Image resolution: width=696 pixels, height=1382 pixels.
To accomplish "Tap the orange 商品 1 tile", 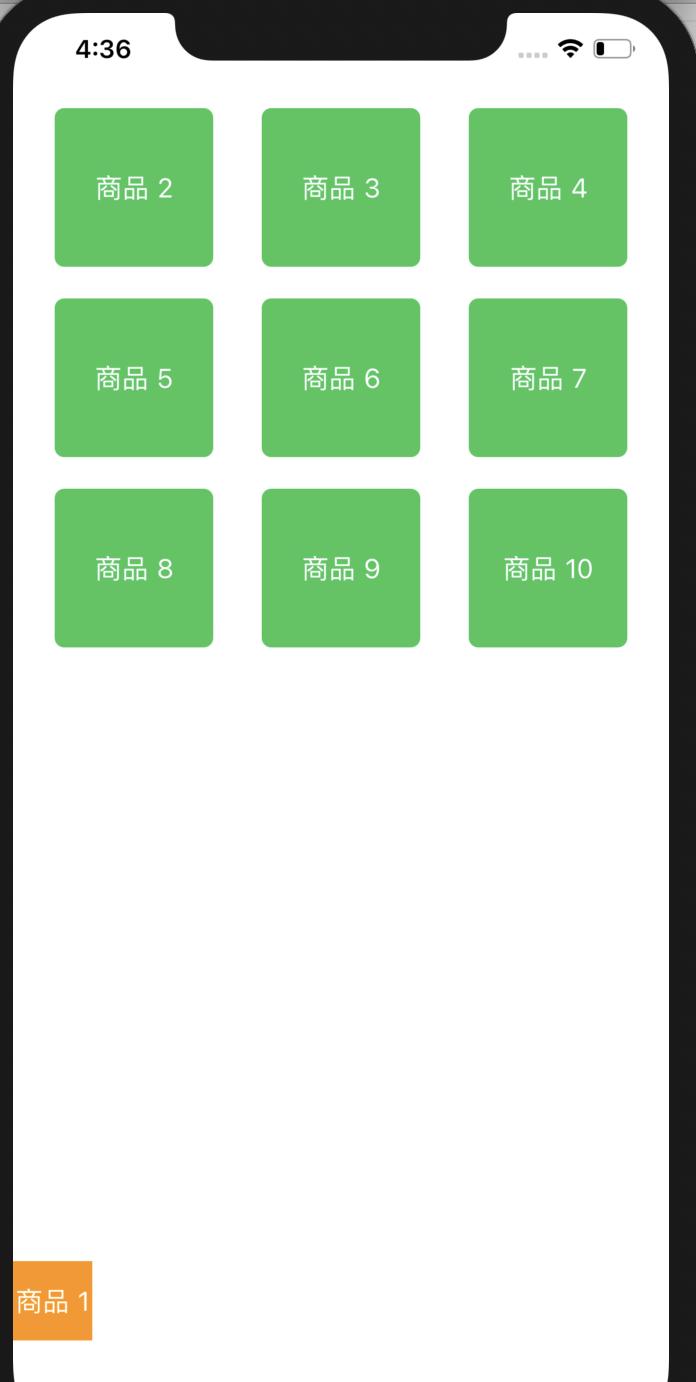I will pos(53,1301).
